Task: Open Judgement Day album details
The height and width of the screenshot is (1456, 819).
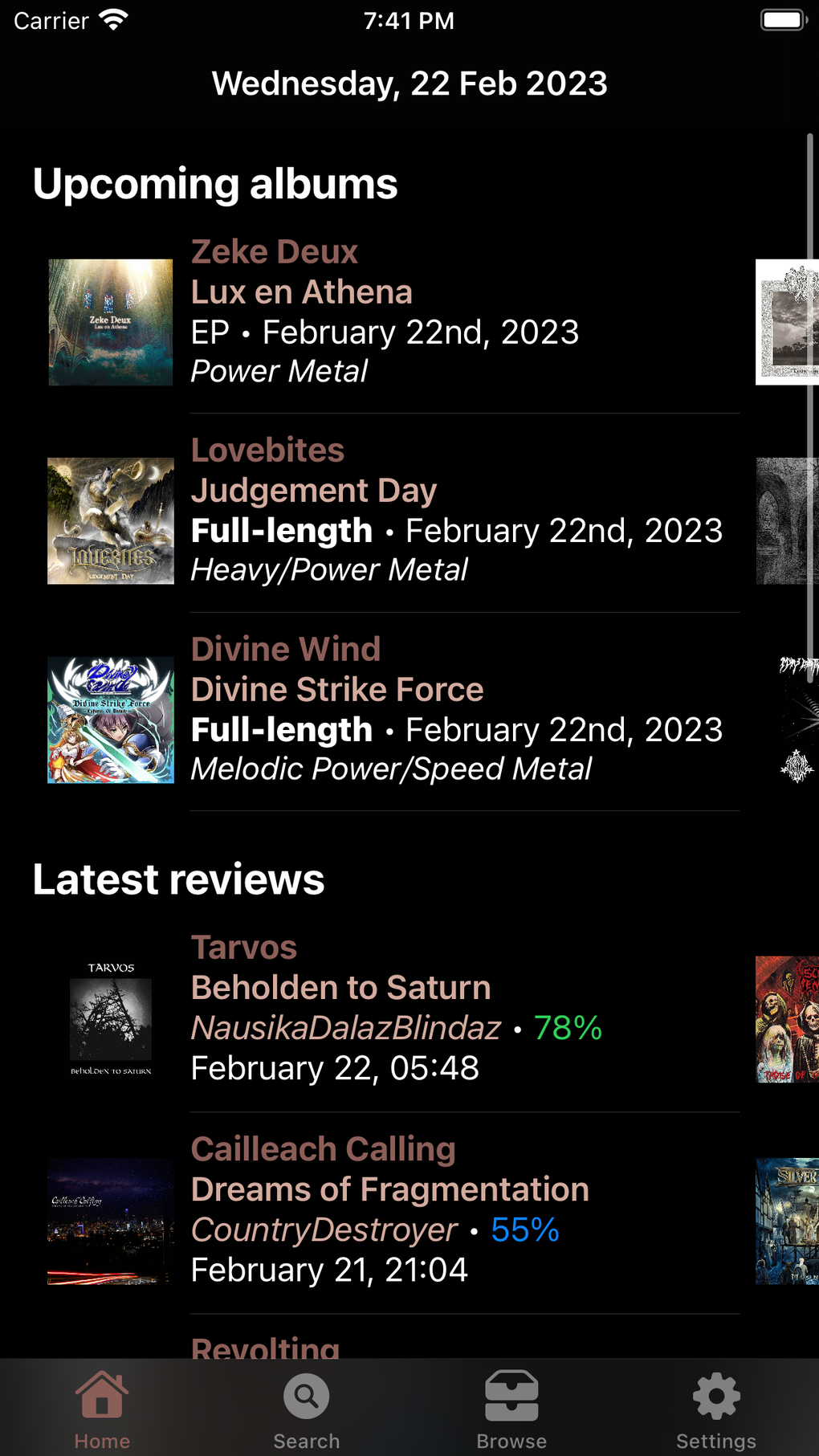Action: click(x=314, y=490)
